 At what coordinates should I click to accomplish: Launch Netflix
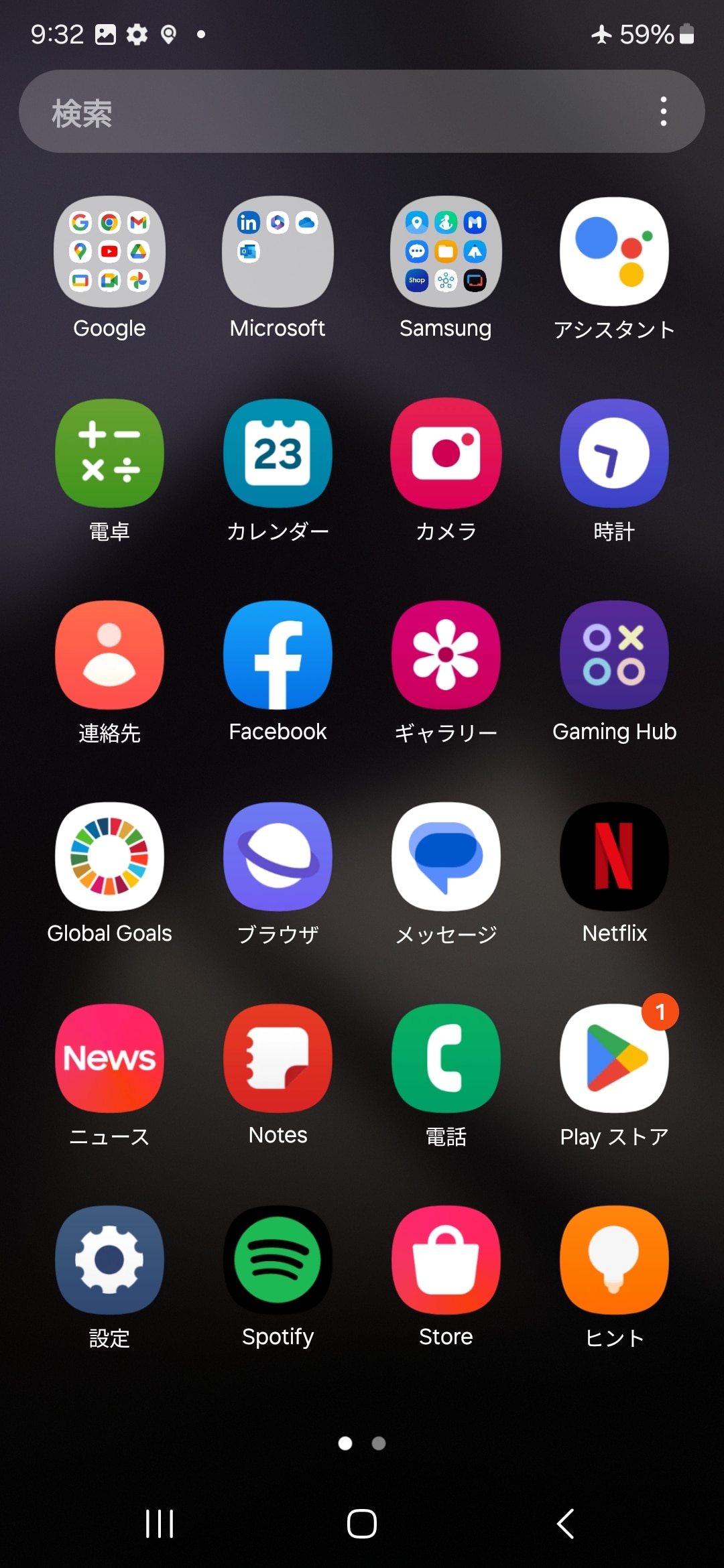click(x=614, y=857)
